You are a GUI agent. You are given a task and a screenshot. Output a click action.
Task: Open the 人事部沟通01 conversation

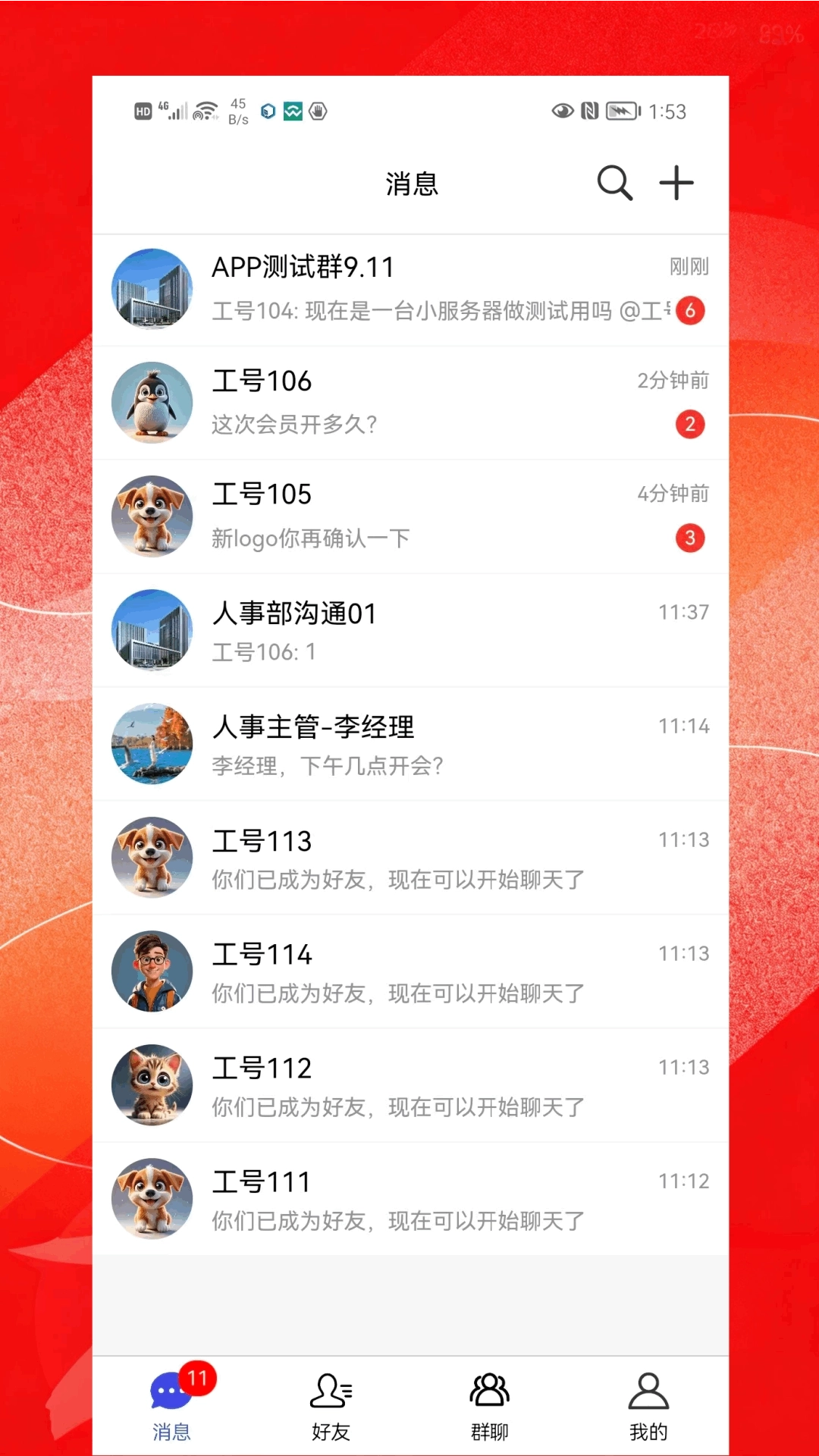coord(409,630)
